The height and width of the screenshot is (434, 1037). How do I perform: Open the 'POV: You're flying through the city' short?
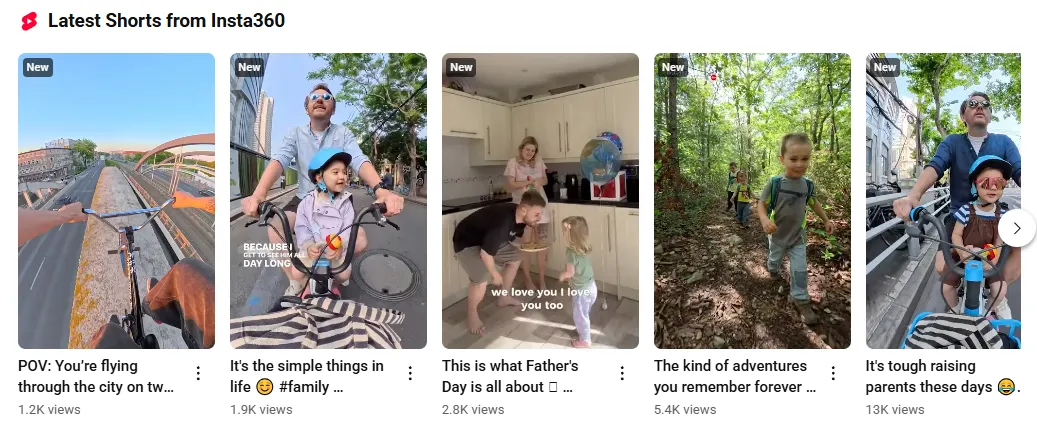click(116, 200)
